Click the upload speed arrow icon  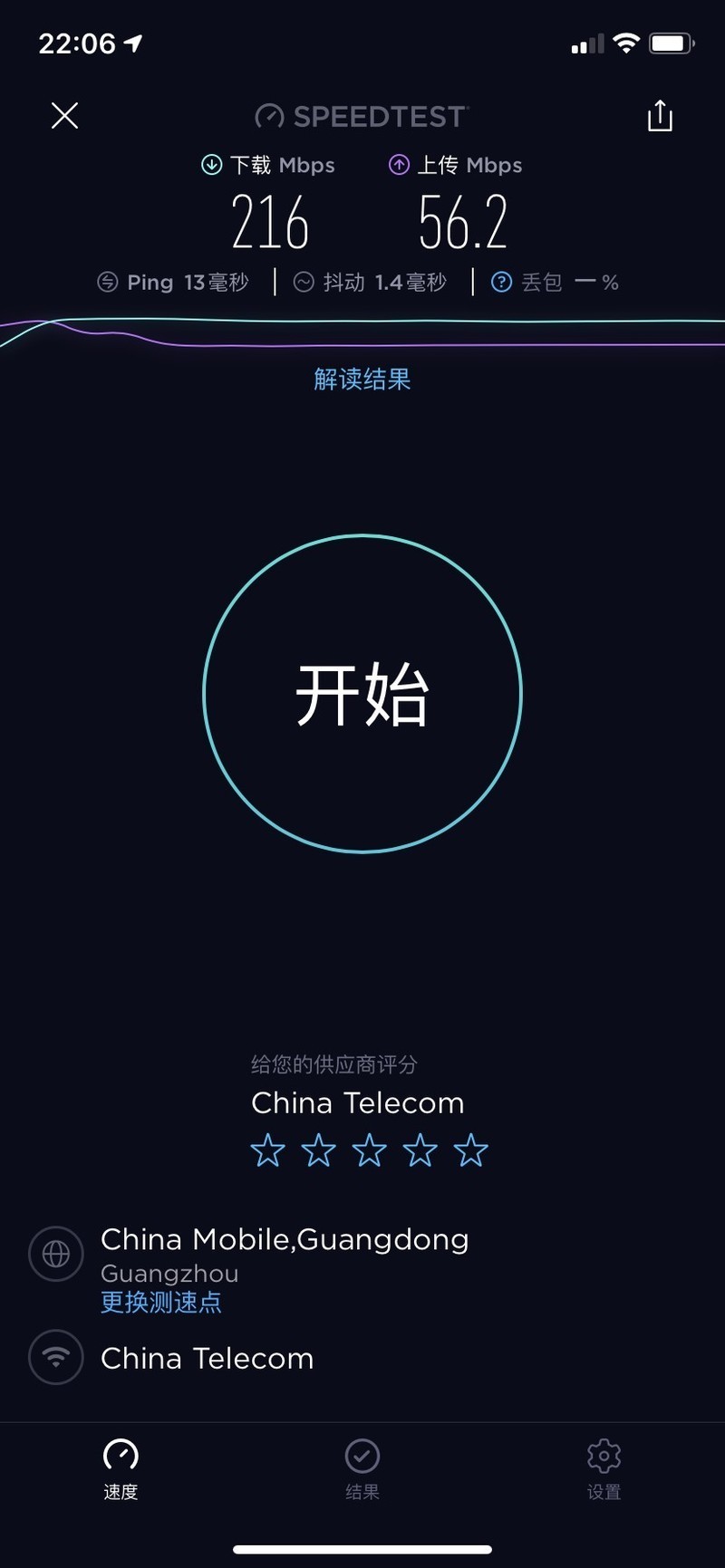pyautogui.click(x=399, y=165)
